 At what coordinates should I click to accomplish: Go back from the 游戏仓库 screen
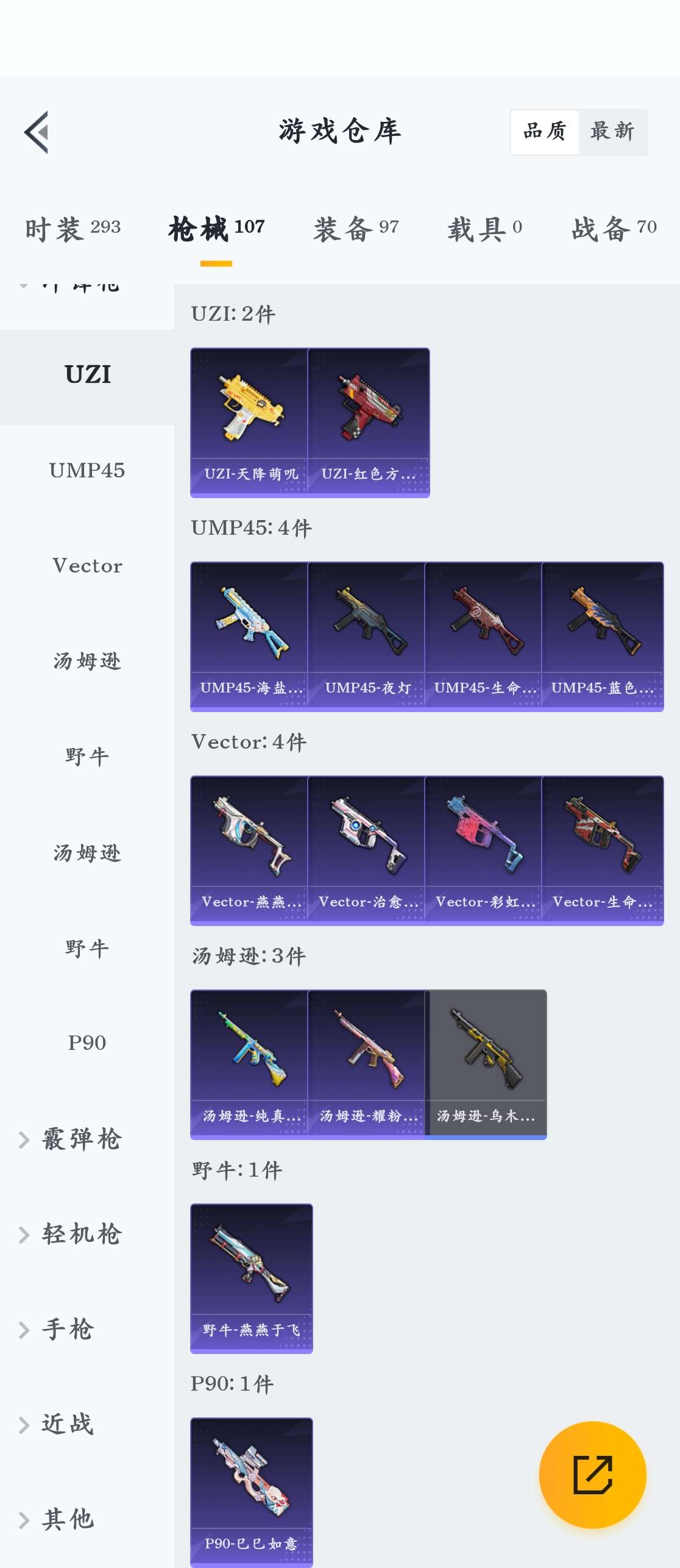point(37,132)
